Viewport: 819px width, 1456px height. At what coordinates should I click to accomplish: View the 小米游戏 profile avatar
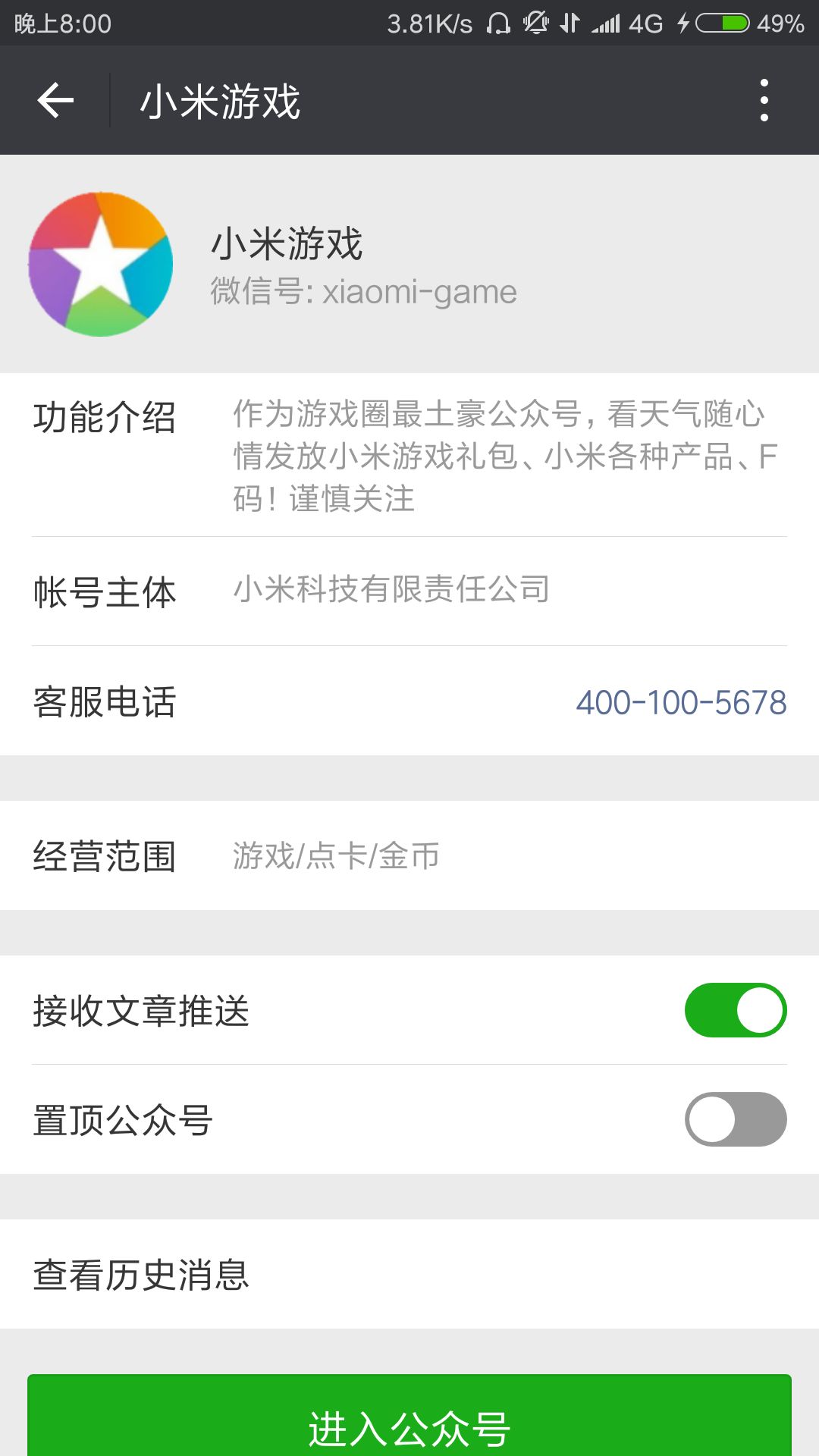(101, 264)
